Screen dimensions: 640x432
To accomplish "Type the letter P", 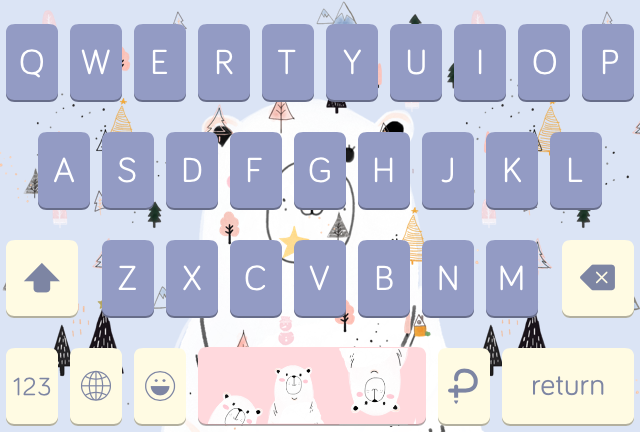I will (608, 62).
